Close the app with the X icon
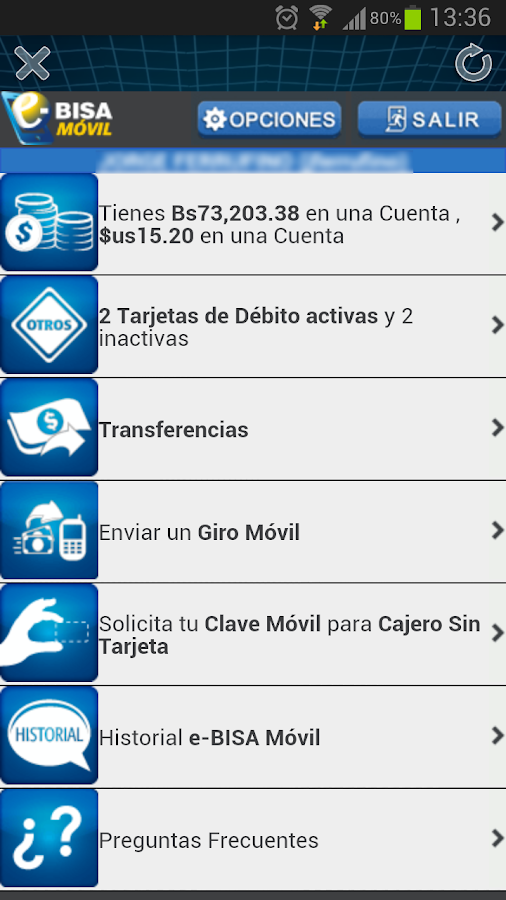Viewport: 506px width, 900px height. (x=33, y=63)
